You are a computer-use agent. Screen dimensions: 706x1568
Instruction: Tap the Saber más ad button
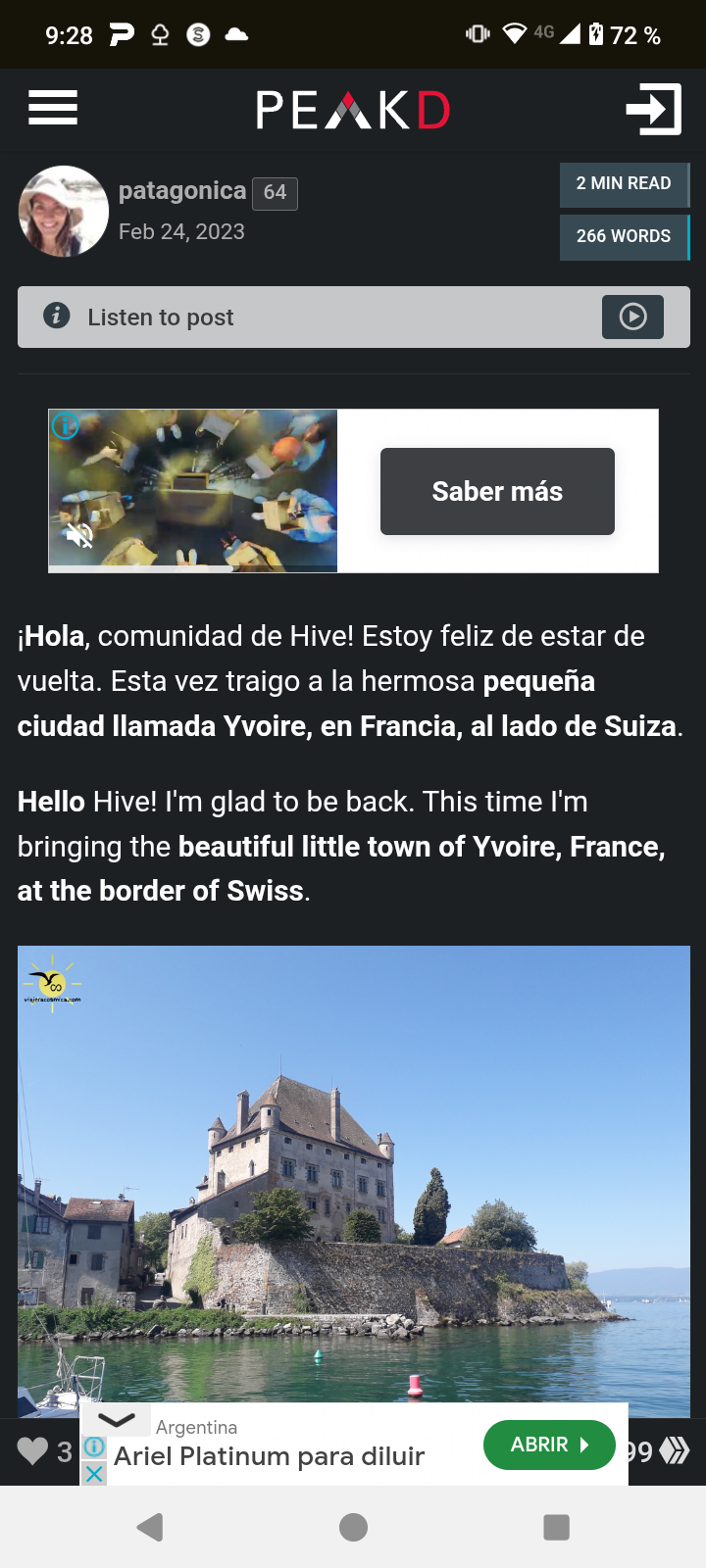coord(497,491)
